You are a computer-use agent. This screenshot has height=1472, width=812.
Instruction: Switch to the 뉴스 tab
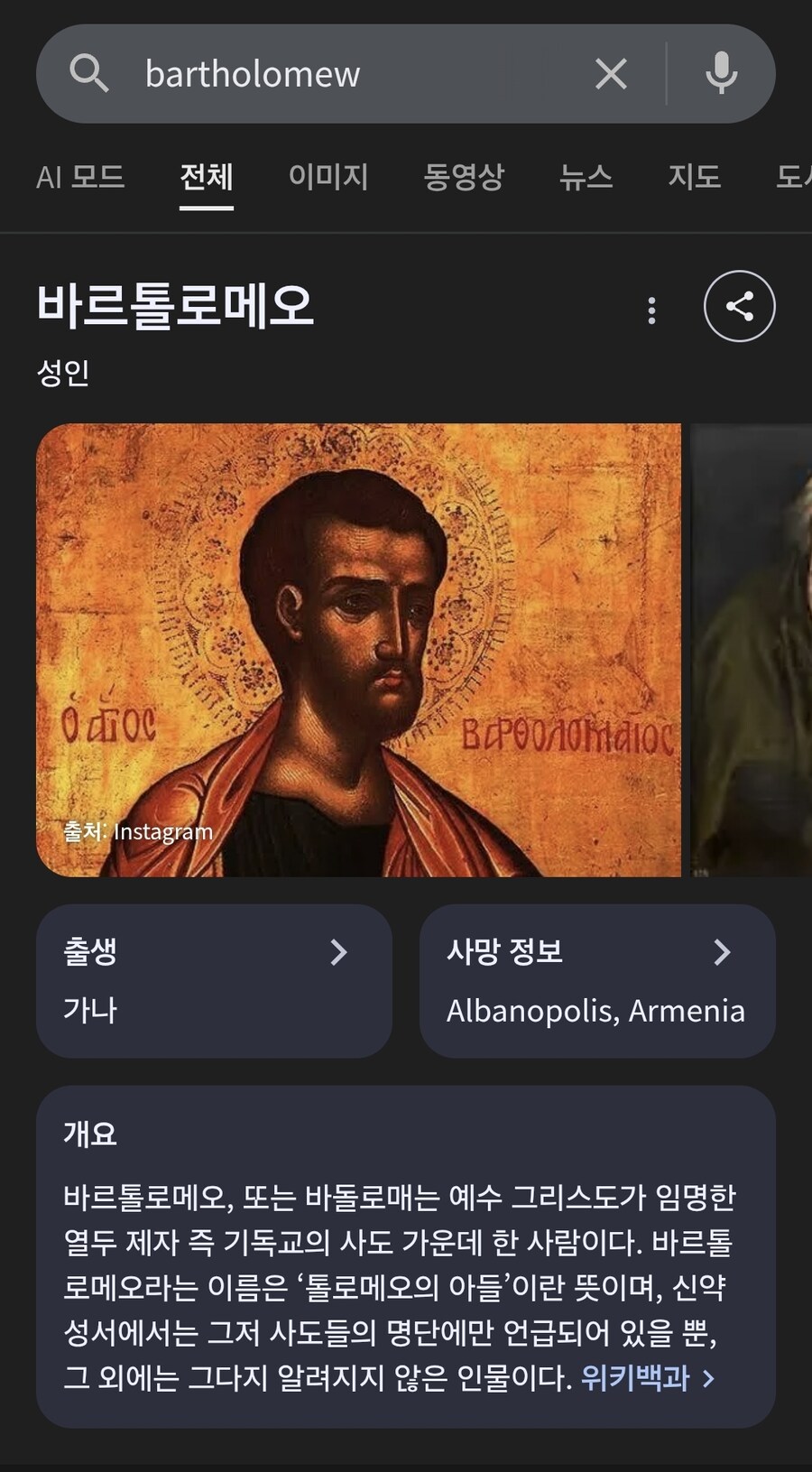tap(586, 177)
